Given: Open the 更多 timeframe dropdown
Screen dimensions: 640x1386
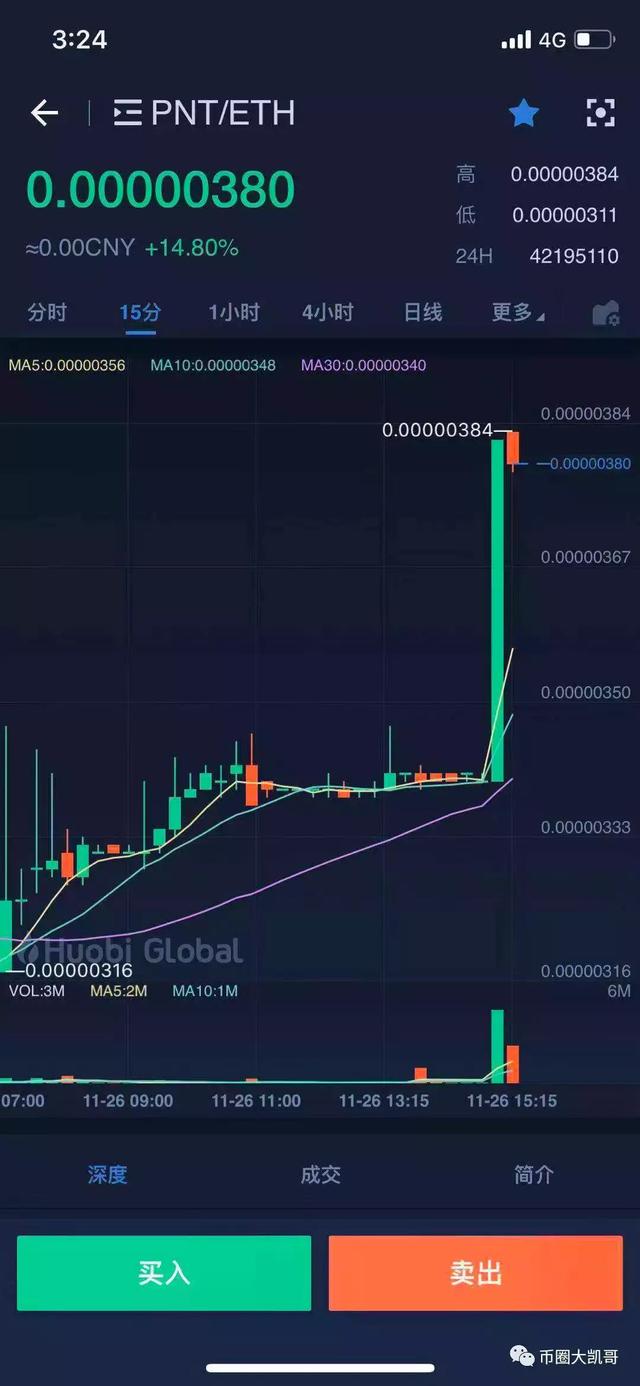Looking at the screenshot, I should pos(518,312).
